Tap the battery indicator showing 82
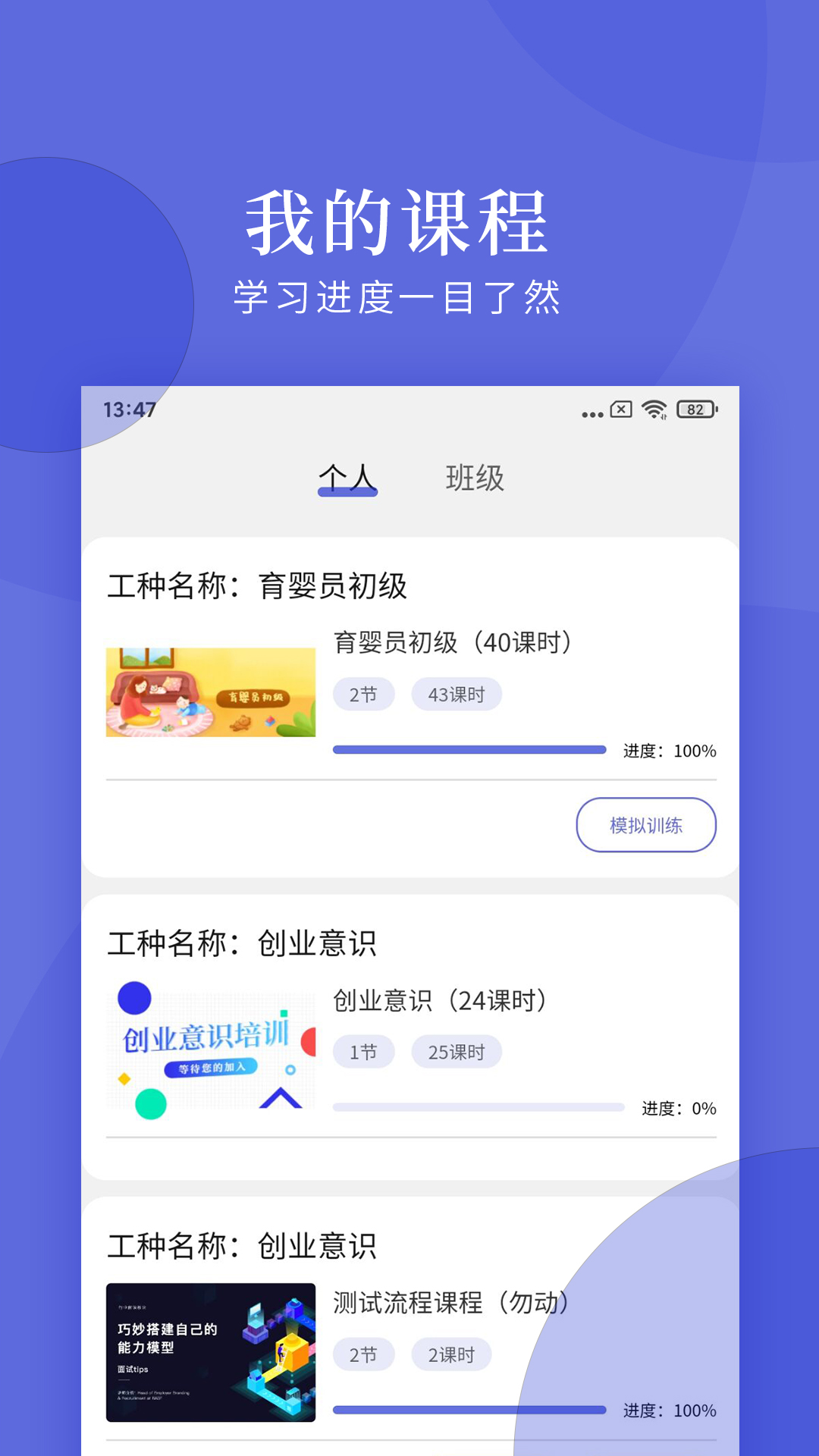Image resolution: width=819 pixels, height=1456 pixels. tap(694, 409)
